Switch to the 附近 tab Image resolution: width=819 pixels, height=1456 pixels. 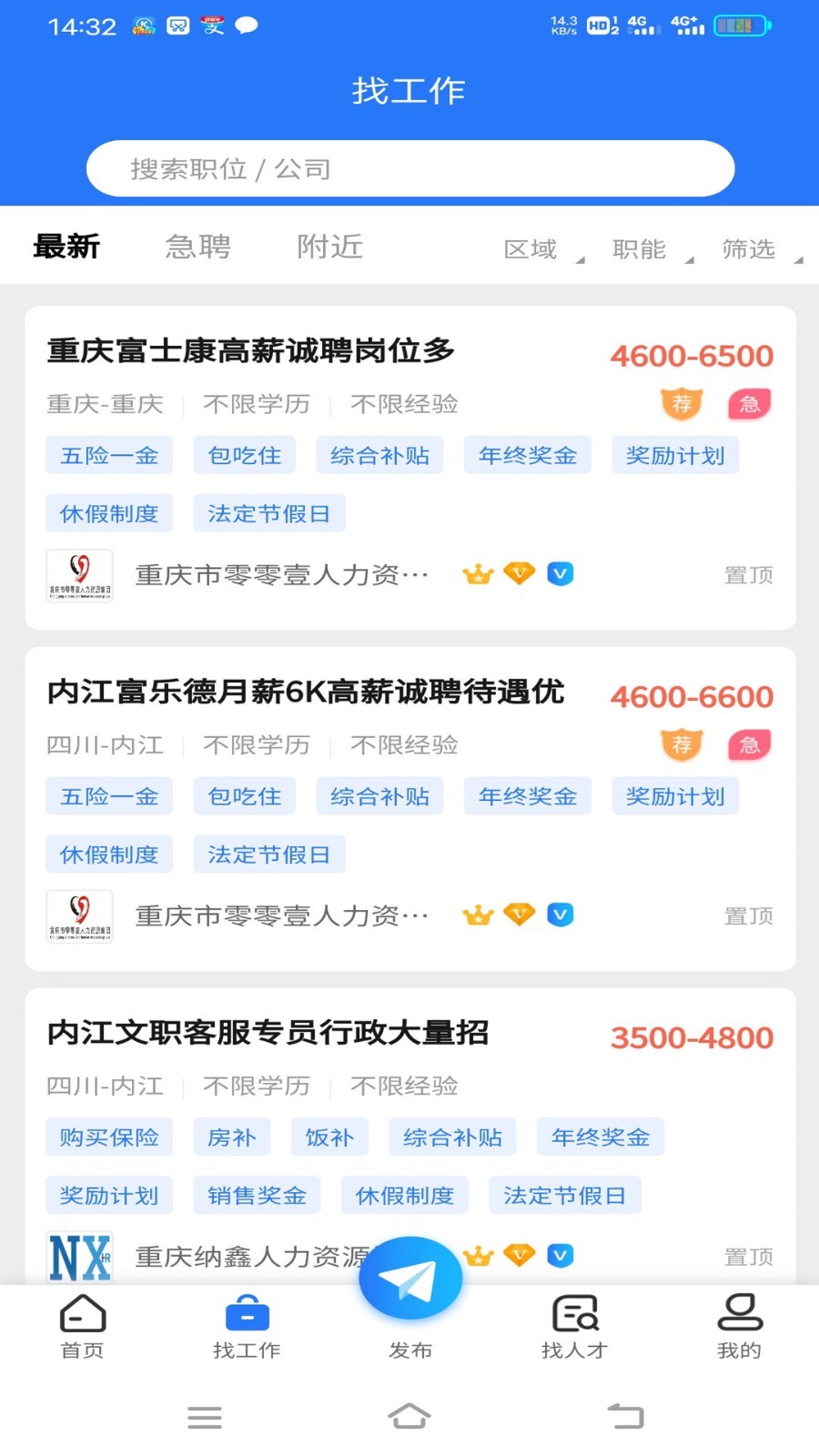(x=329, y=246)
